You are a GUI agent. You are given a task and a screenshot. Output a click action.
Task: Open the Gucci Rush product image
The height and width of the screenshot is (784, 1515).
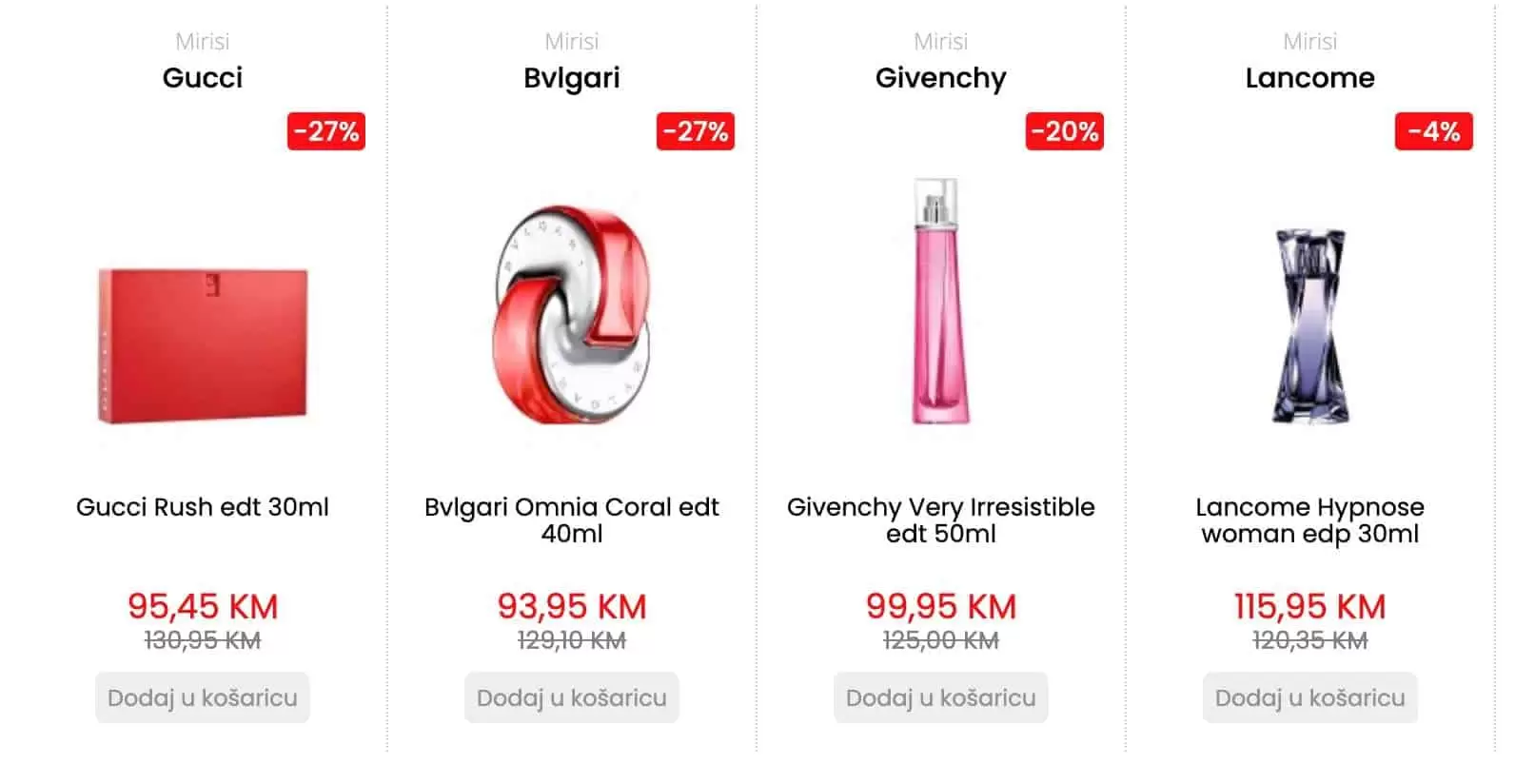203,346
